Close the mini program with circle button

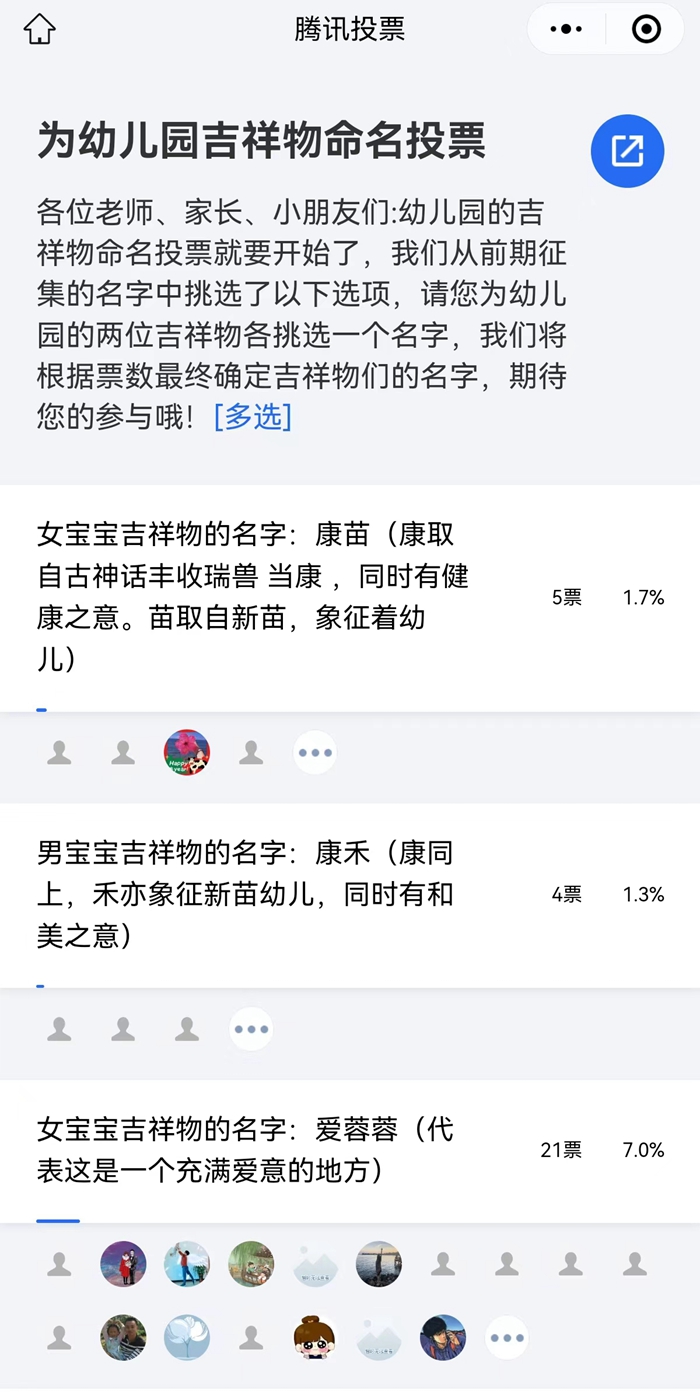(x=647, y=30)
